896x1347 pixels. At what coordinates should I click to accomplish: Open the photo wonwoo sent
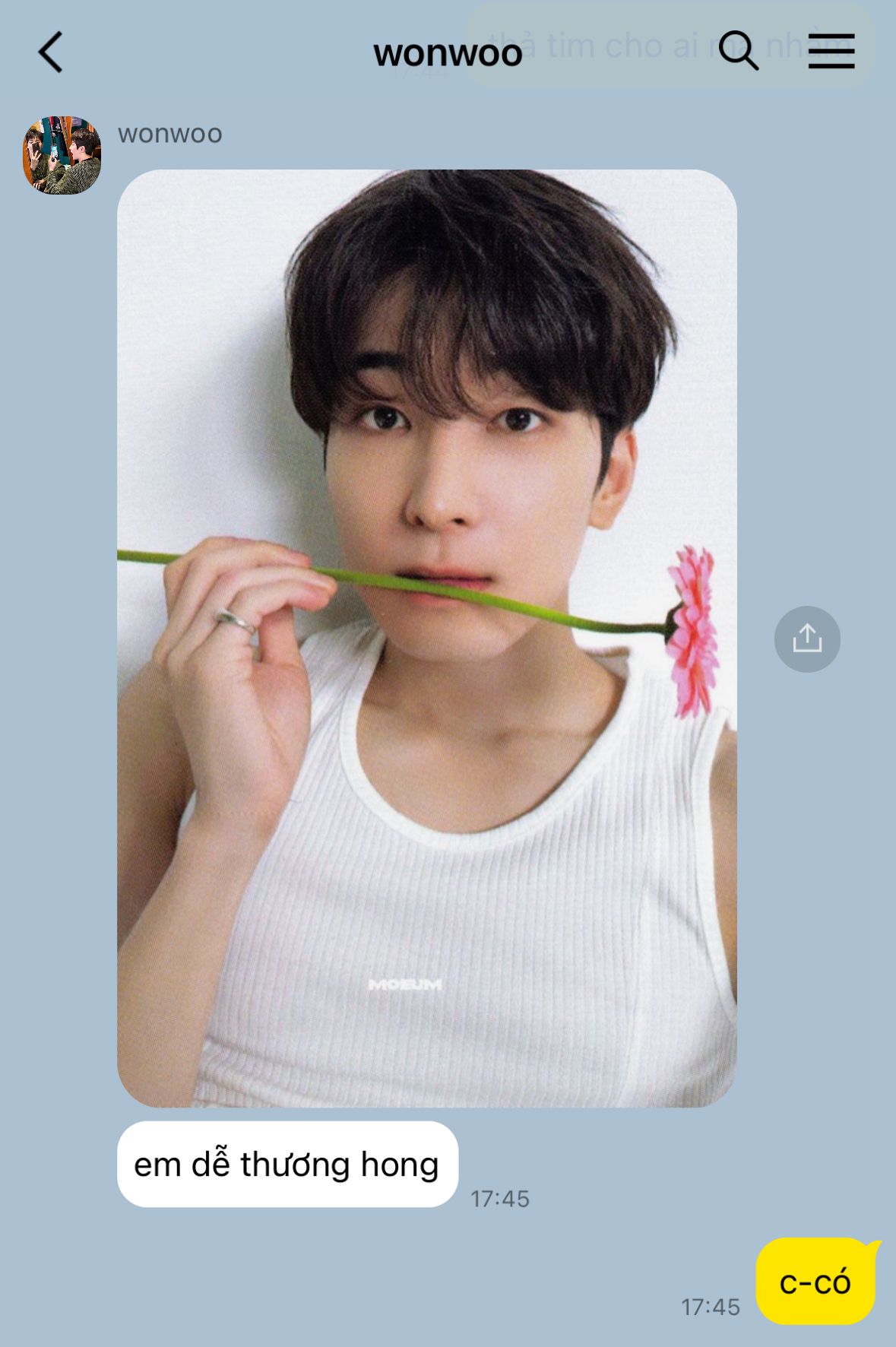coord(426,637)
